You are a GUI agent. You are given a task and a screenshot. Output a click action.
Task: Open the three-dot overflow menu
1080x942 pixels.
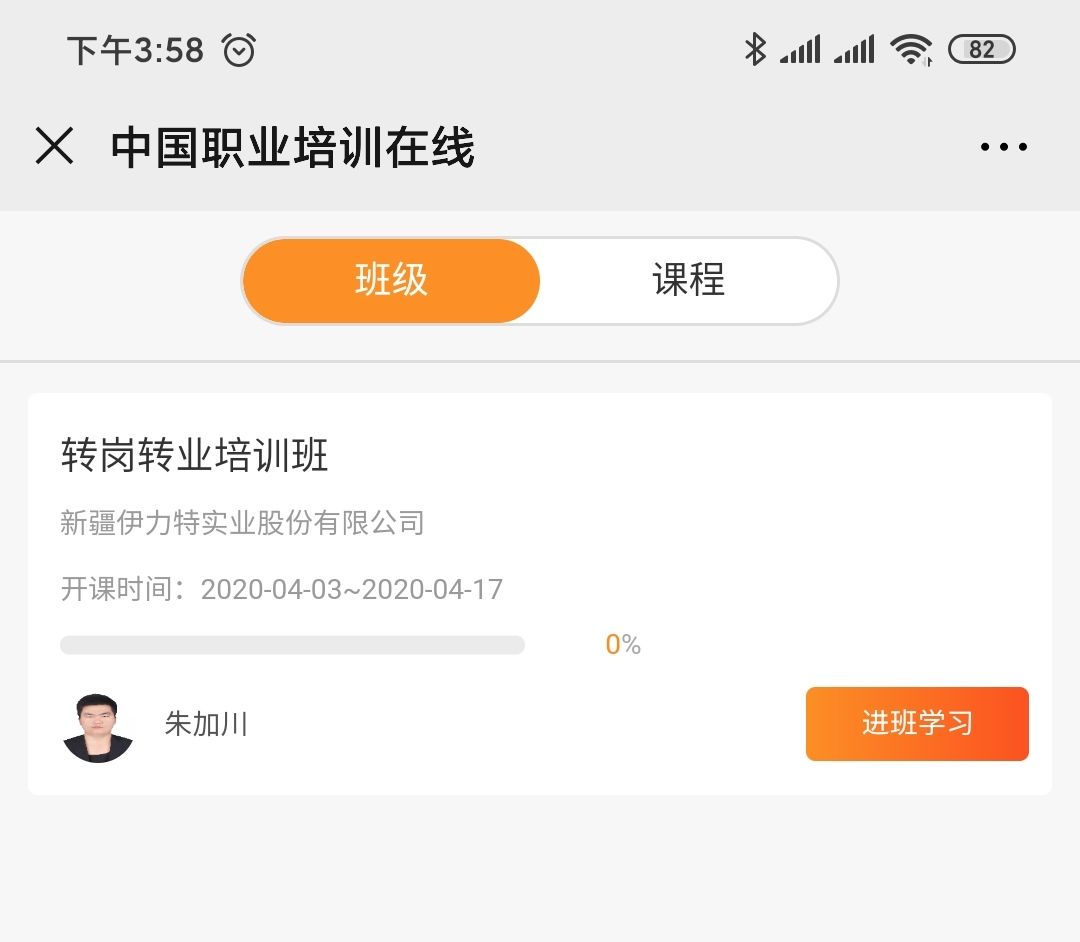tap(1003, 147)
